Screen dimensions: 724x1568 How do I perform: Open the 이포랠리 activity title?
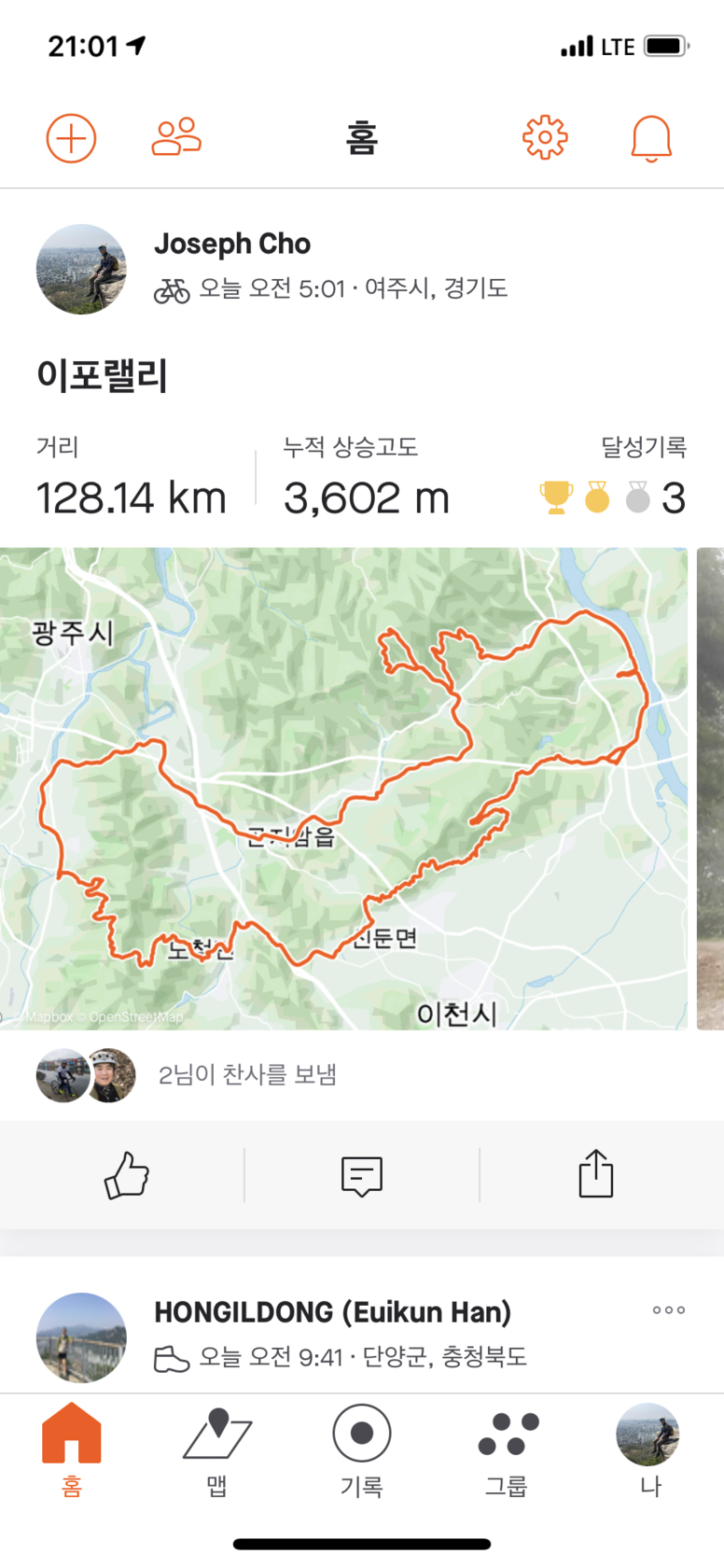point(103,375)
